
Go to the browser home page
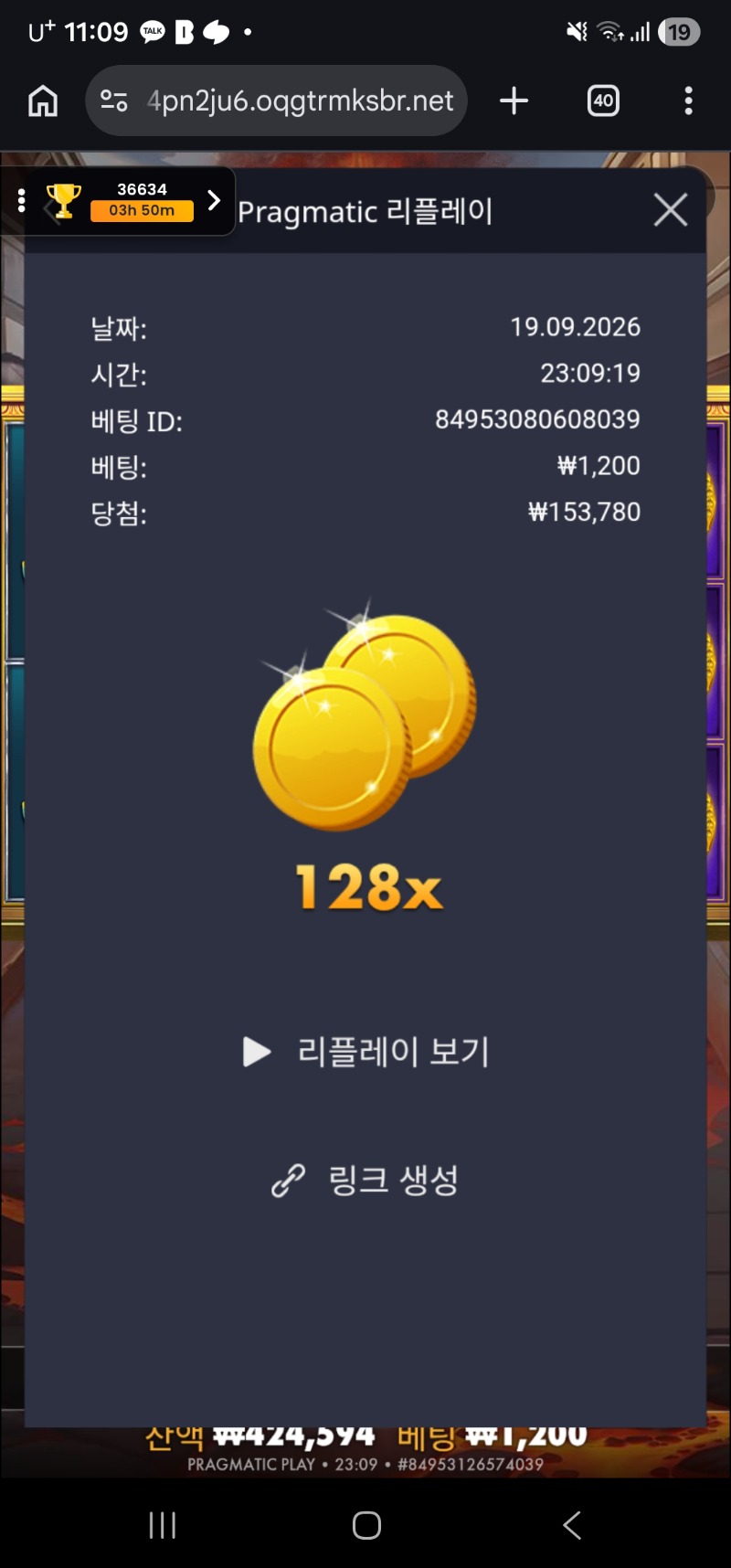pyautogui.click(x=43, y=101)
